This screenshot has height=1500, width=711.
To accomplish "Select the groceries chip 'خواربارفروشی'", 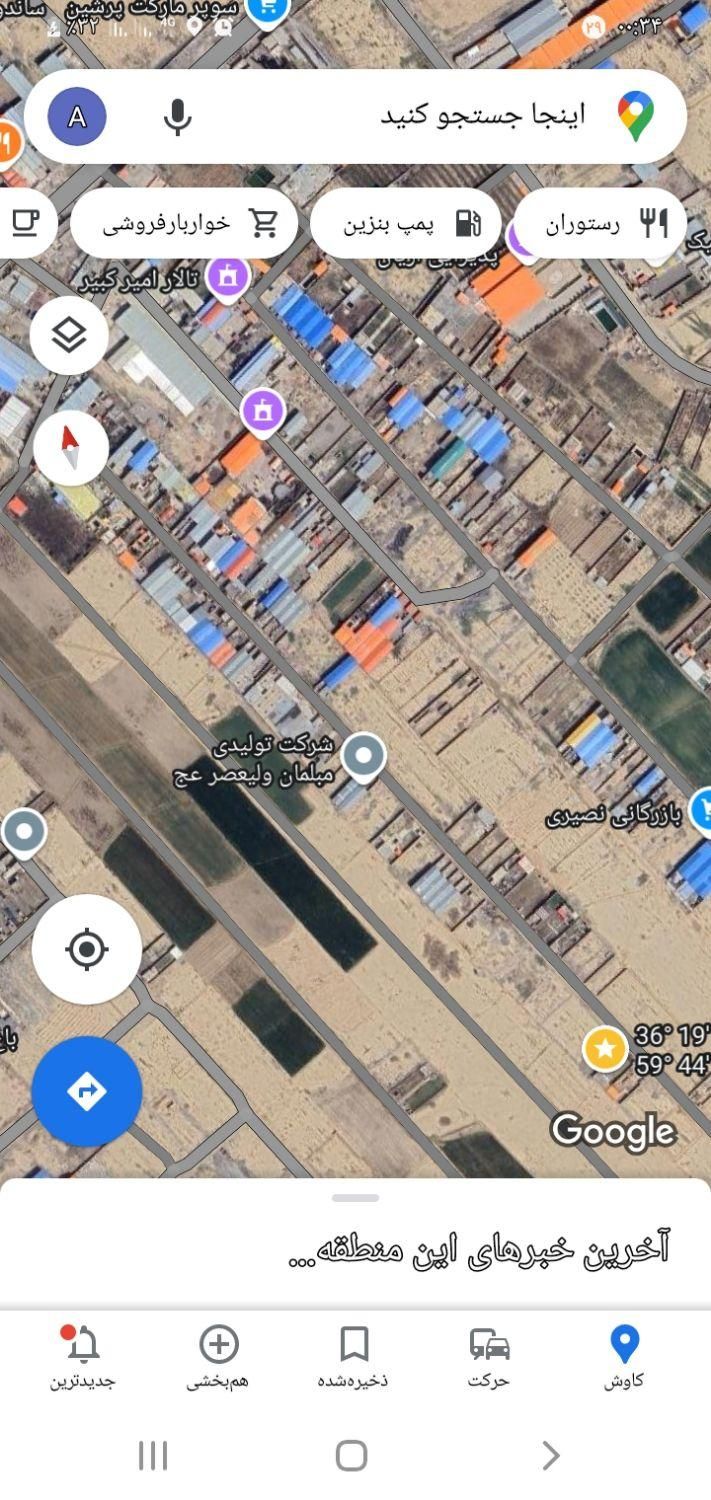I will [x=185, y=223].
